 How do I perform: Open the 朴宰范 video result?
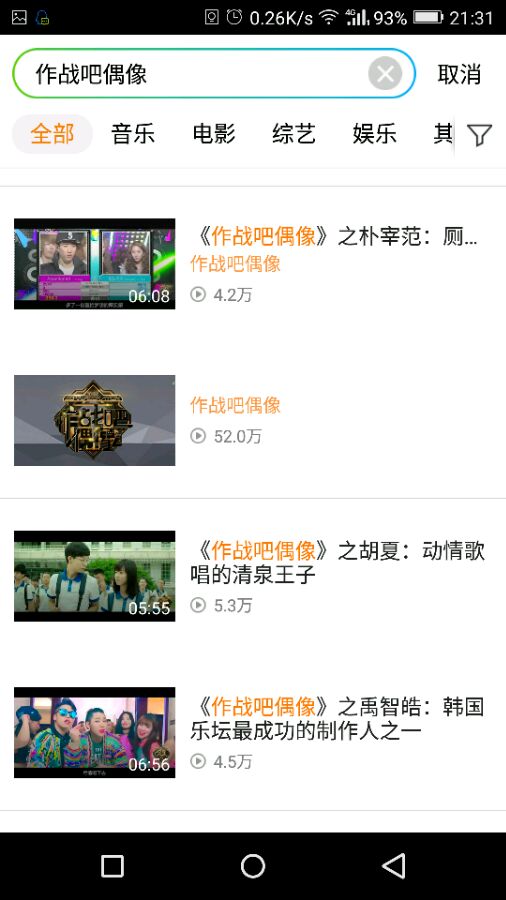253,264
